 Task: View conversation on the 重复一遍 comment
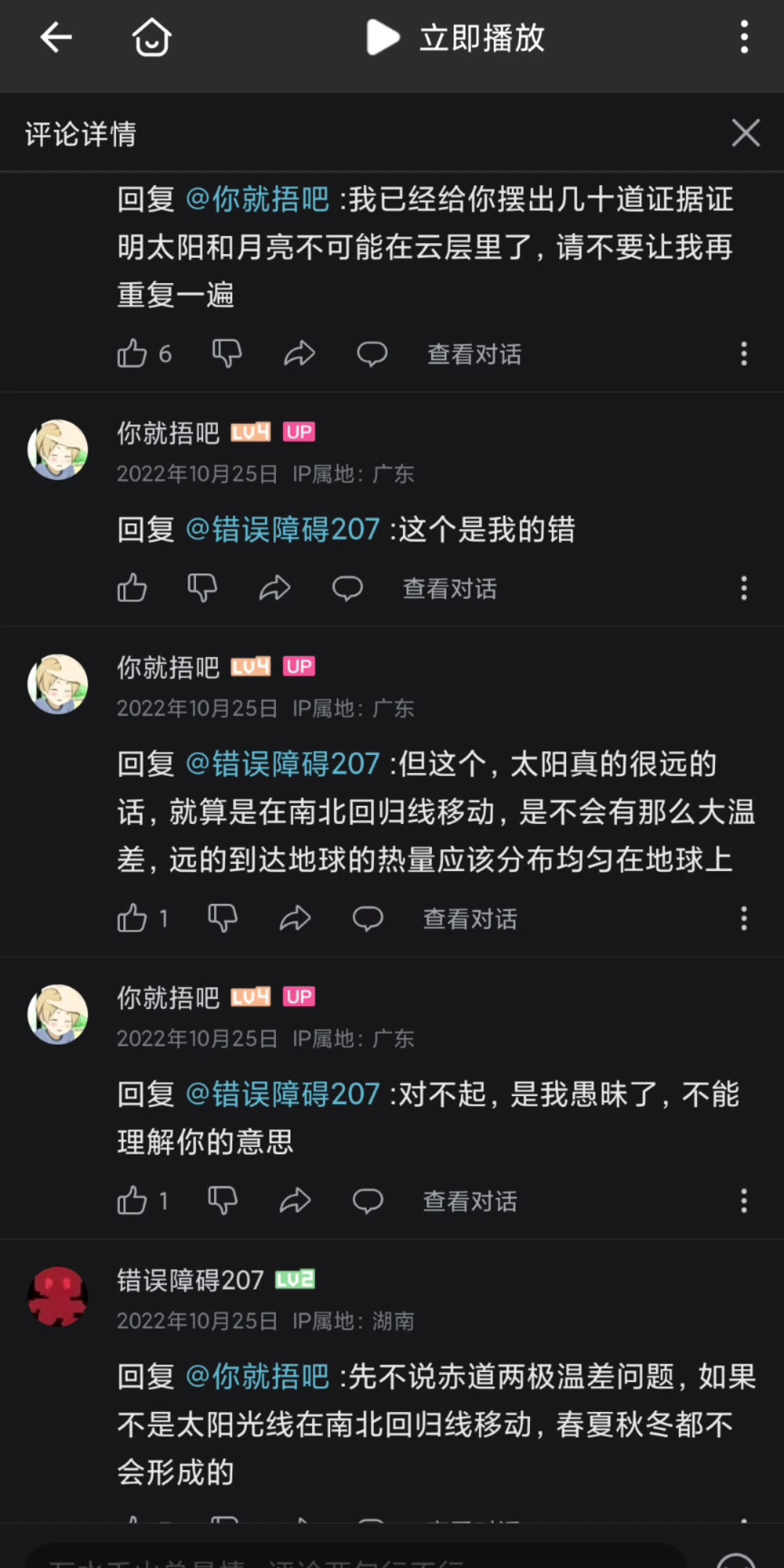[474, 354]
